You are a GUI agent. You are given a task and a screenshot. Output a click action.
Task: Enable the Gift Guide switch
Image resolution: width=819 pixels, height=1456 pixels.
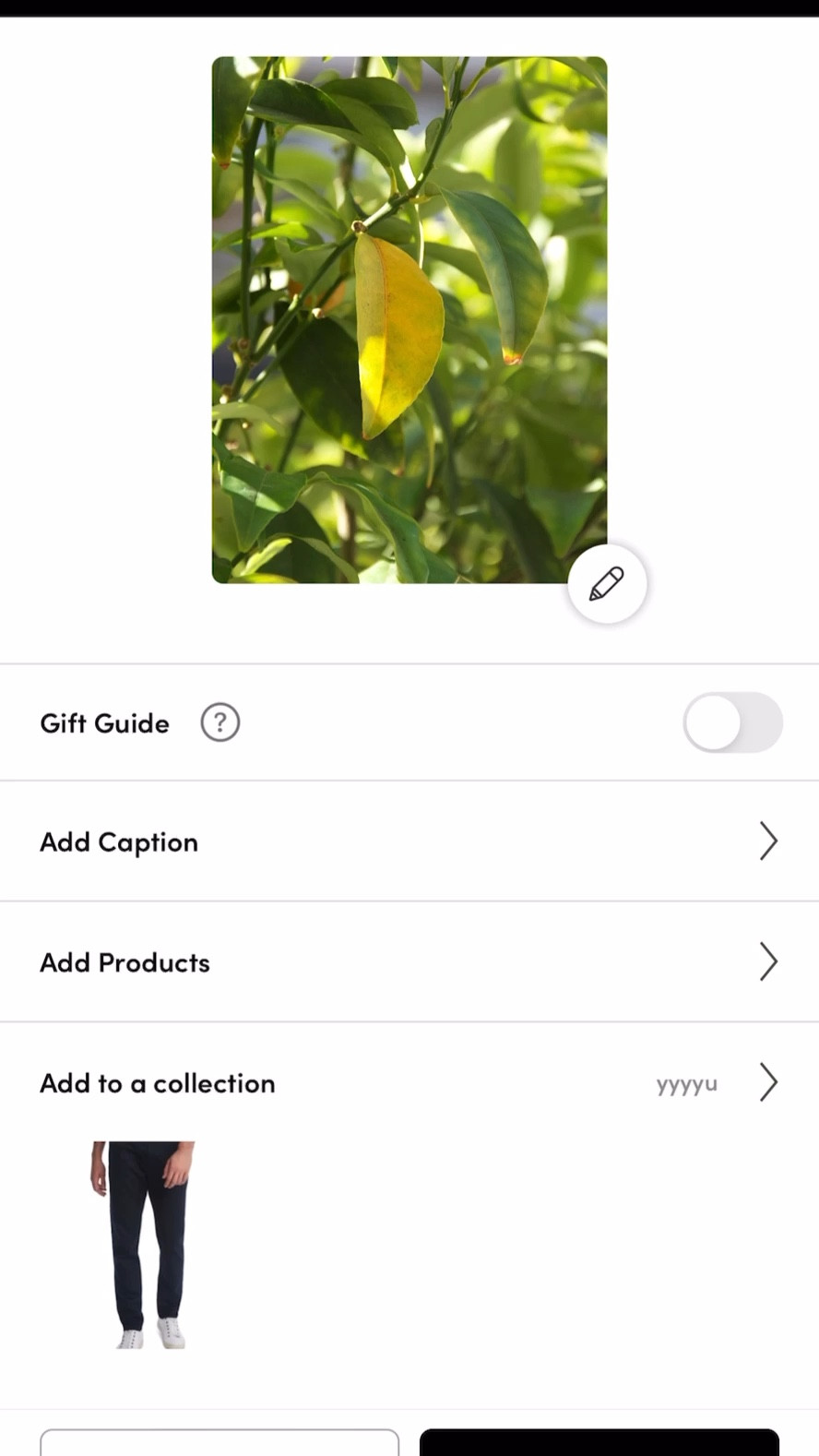[732, 722]
